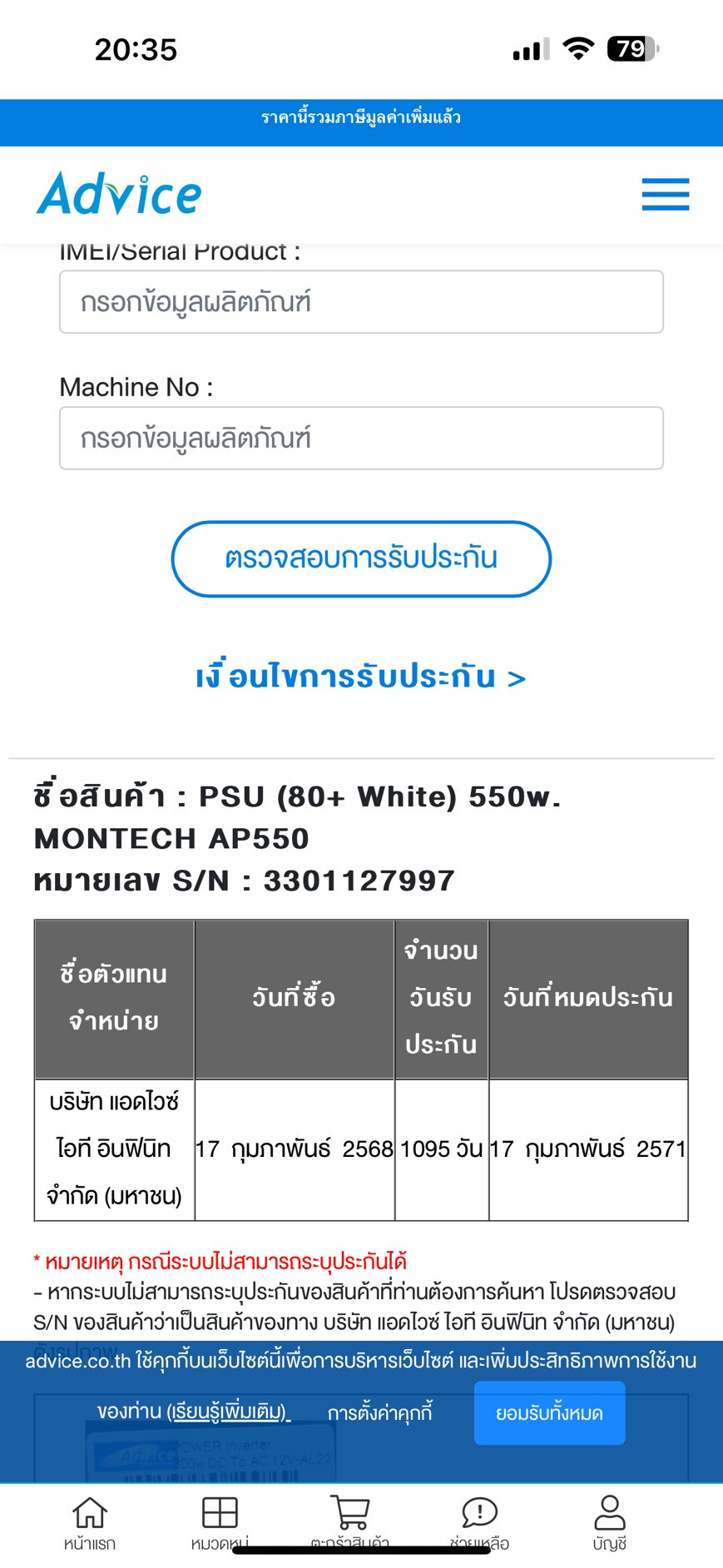723x1568 pixels.
Task: Go to หน้าแรก tab
Action: 90,1522
